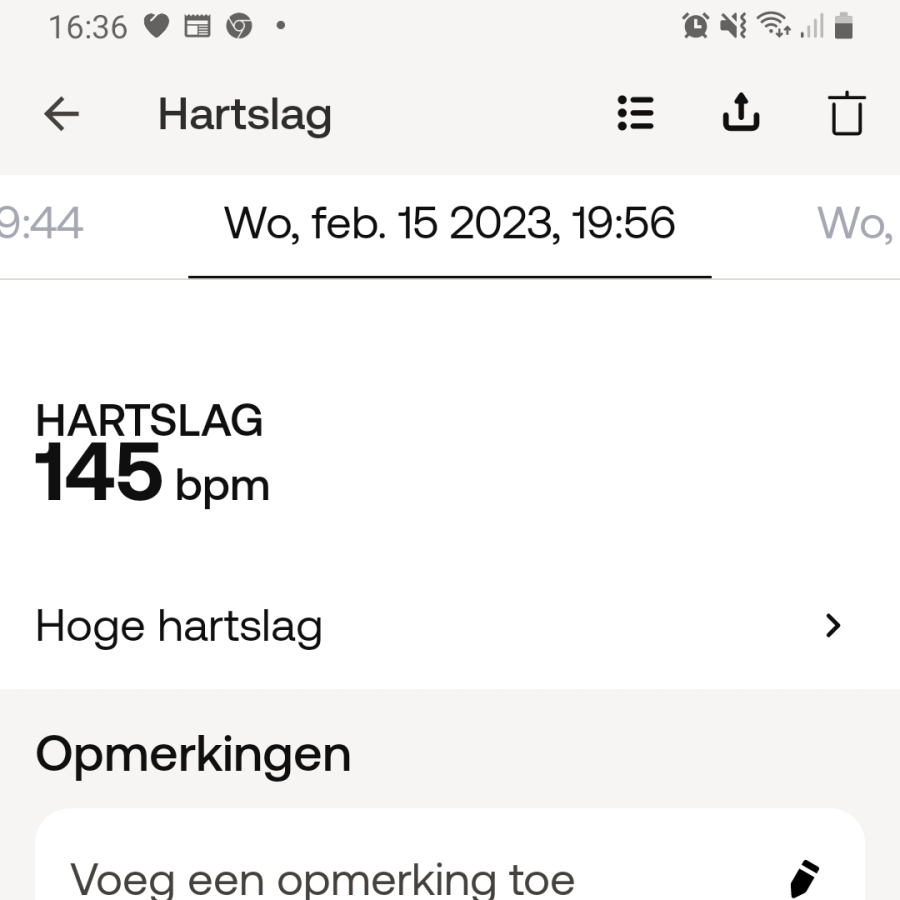This screenshot has width=900, height=900.
Task: Go back using the arrow icon
Action: (x=62, y=115)
